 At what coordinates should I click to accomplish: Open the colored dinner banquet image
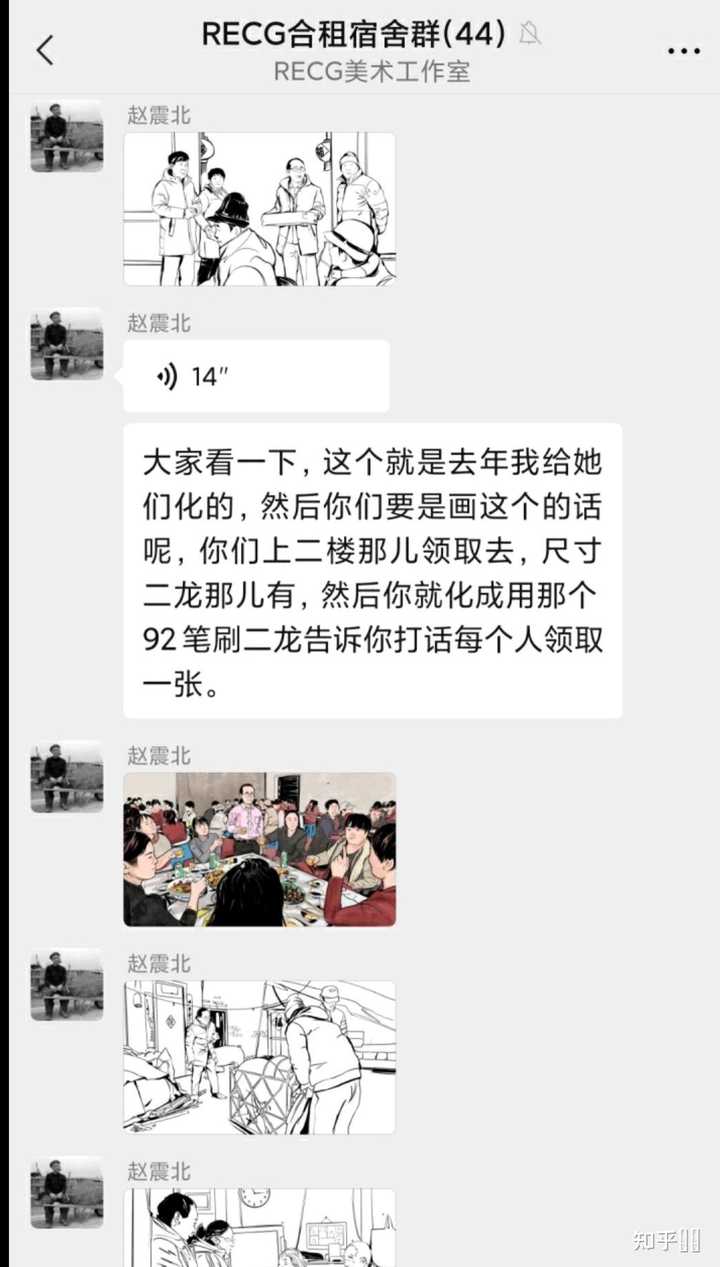click(x=259, y=849)
